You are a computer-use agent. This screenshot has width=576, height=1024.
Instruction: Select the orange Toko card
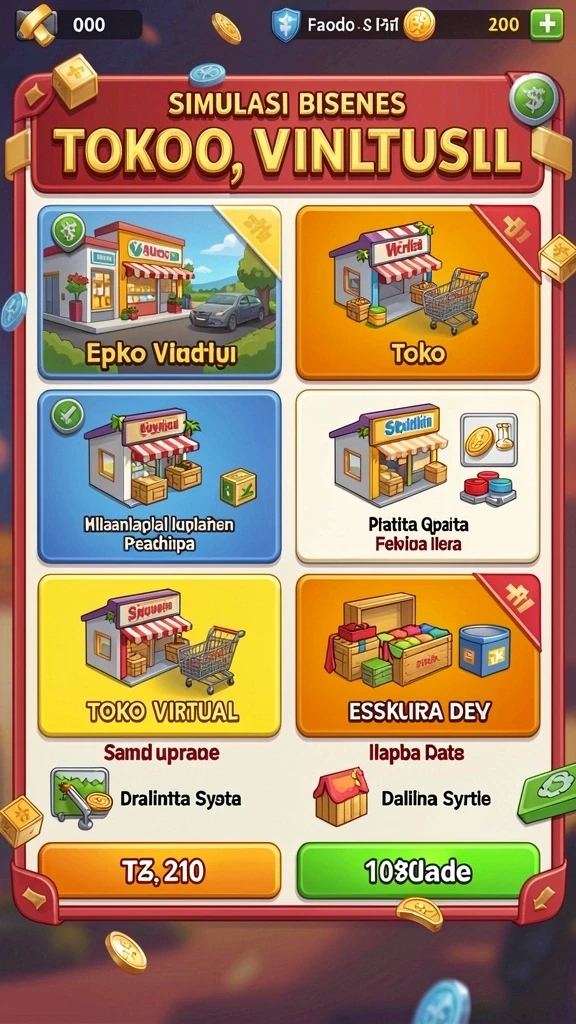point(418,292)
